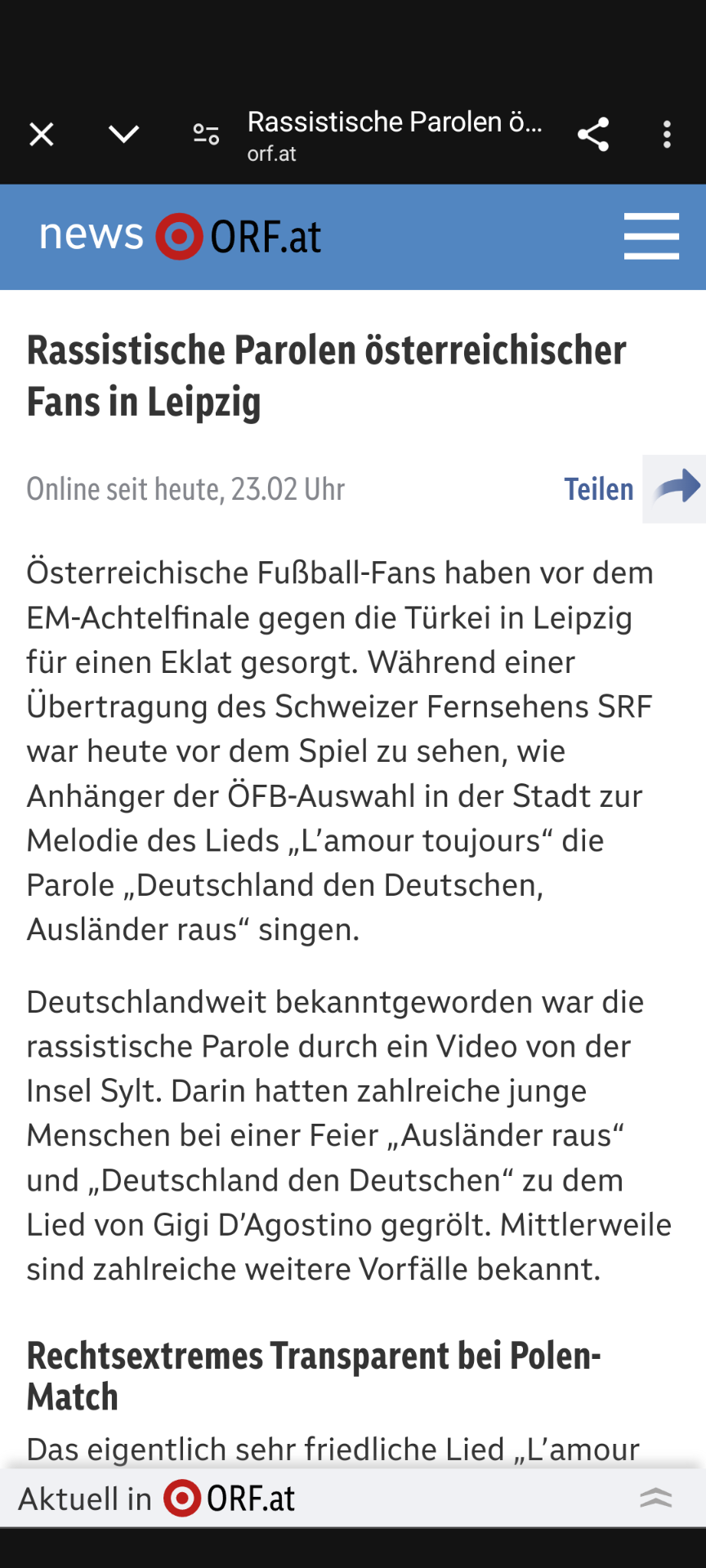Open the browser overflow menu

click(667, 134)
